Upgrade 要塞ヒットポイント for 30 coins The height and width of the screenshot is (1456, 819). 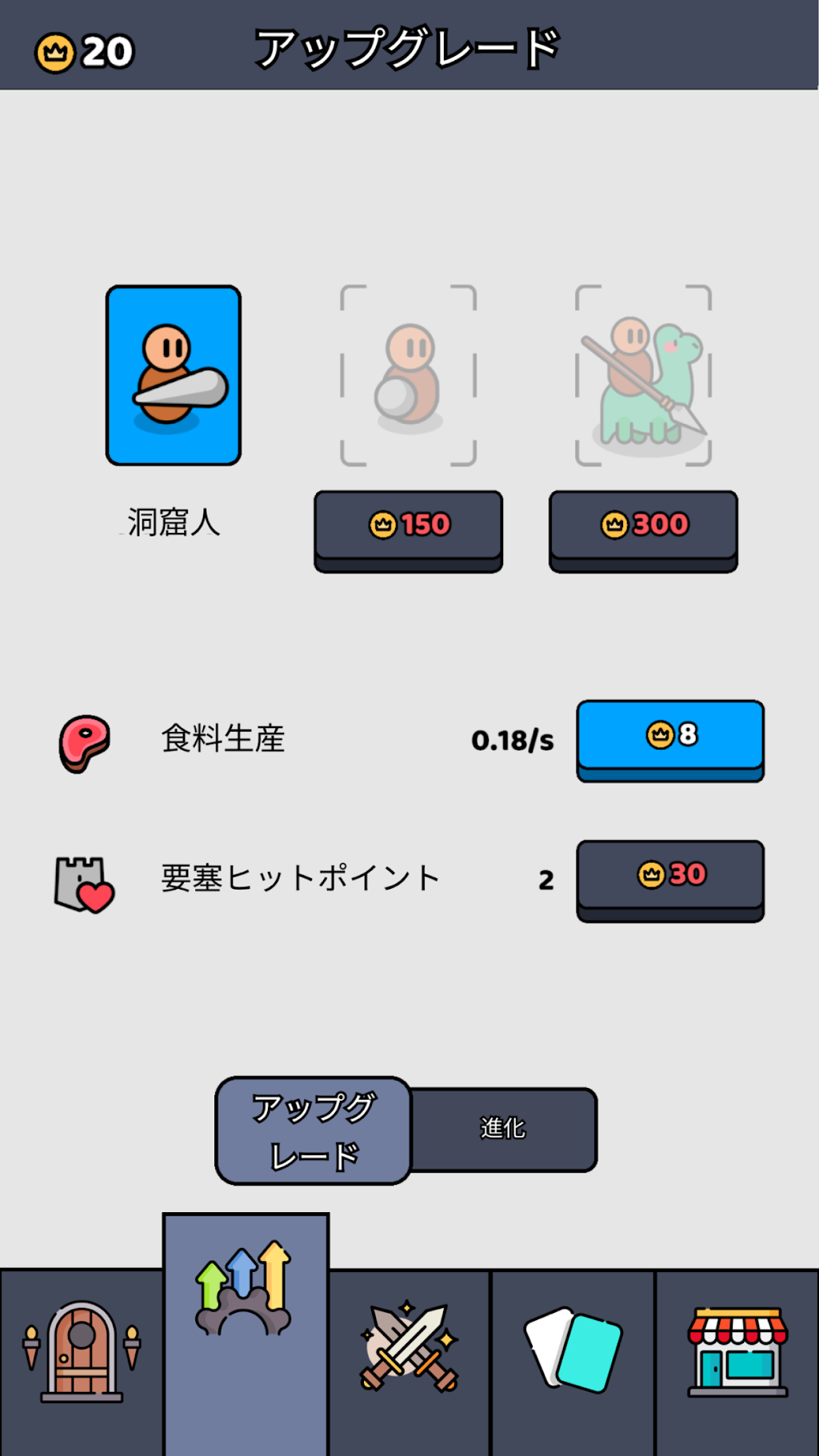click(x=670, y=880)
